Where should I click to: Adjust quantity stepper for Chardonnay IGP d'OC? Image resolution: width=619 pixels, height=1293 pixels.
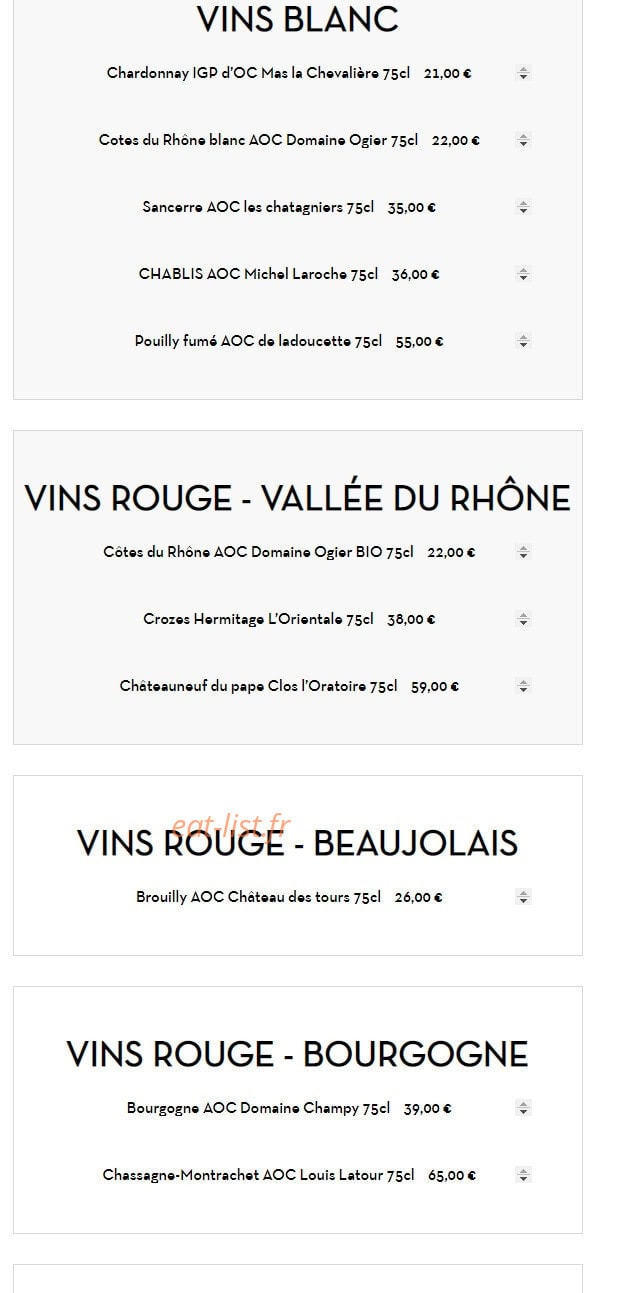coord(523,73)
